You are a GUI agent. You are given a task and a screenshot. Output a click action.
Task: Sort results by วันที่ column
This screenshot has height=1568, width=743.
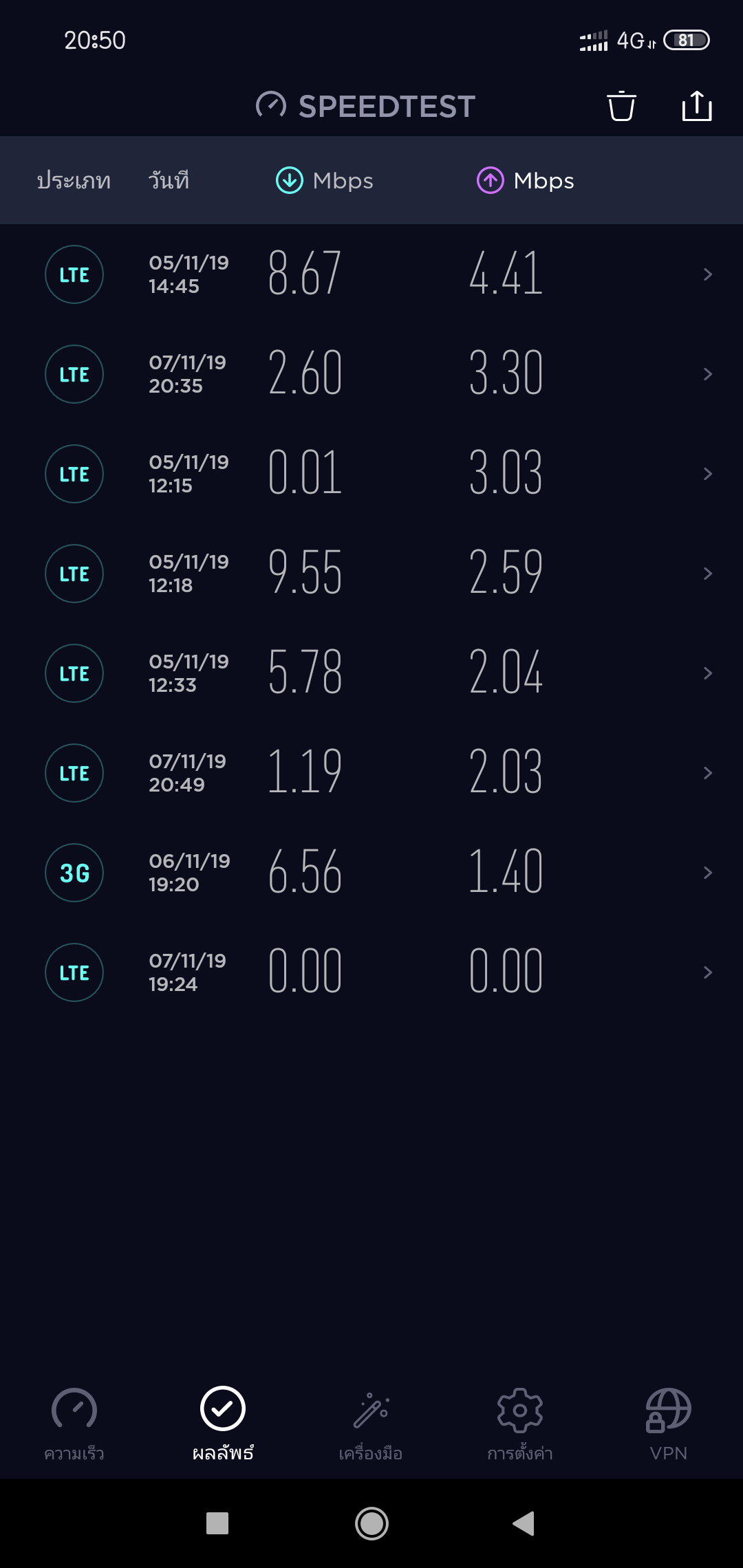pos(169,181)
